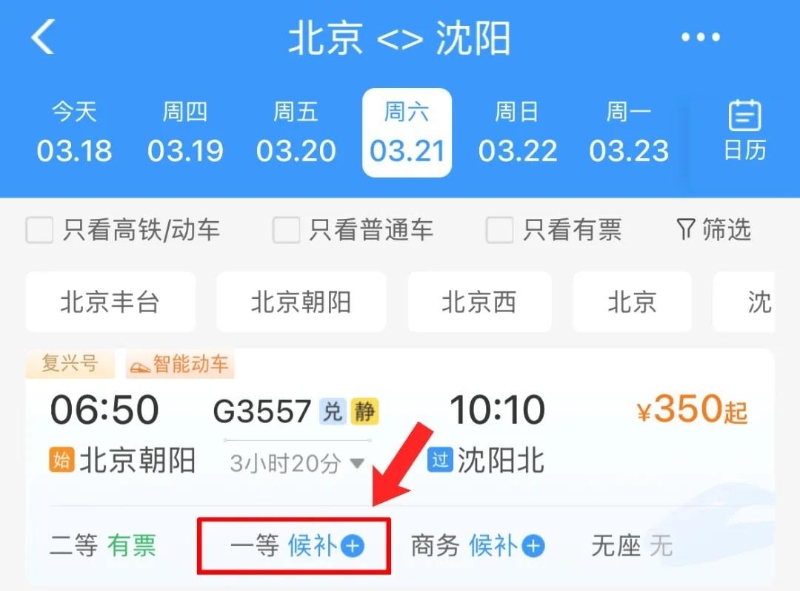Add 商务 候补 waitlist request
This screenshot has width=800, height=591.
478,546
